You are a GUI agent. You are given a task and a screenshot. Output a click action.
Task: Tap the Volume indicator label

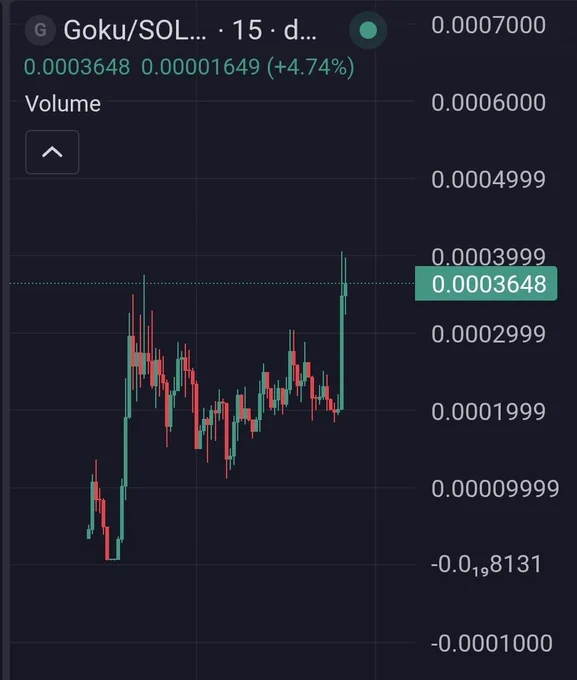click(63, 104)
